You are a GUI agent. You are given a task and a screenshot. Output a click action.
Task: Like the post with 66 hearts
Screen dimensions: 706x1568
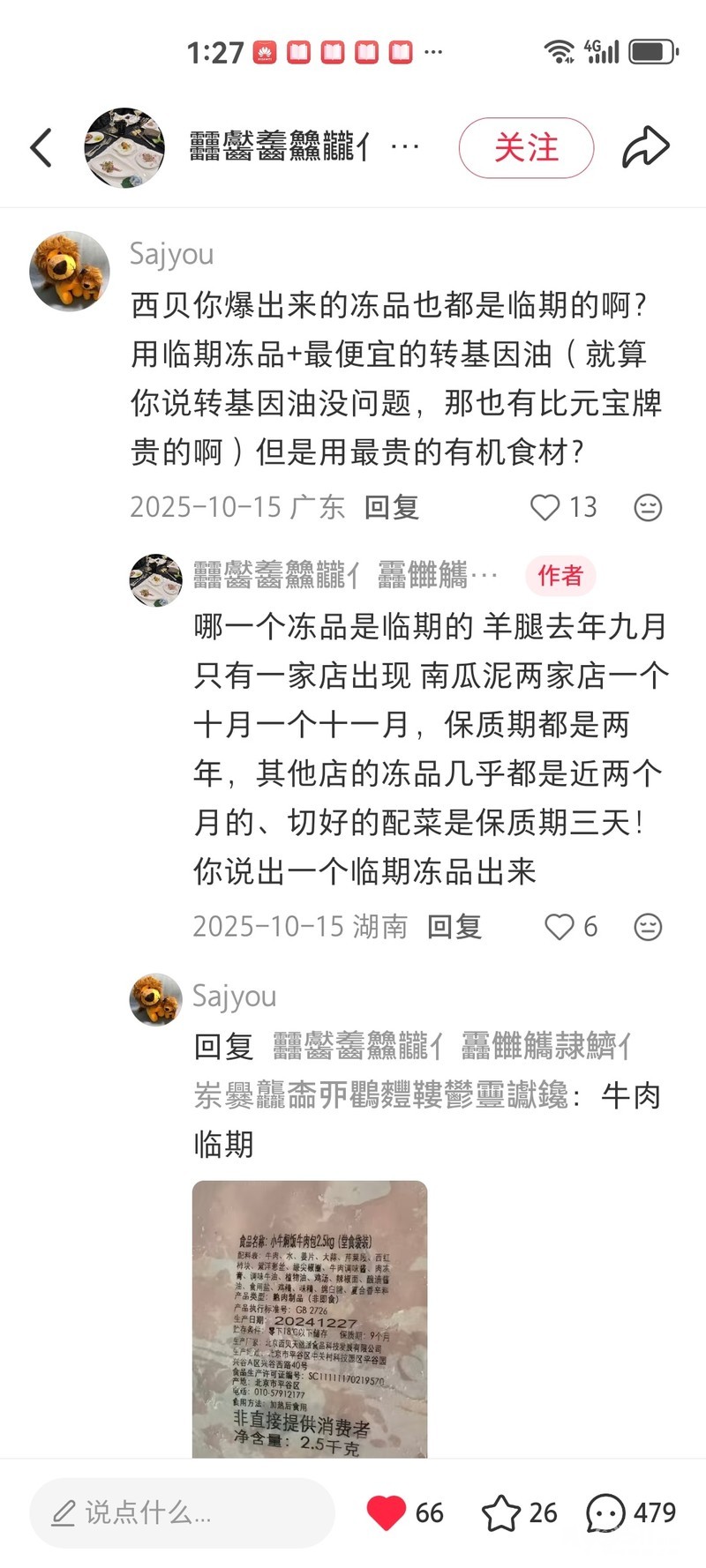[x=387, y=1513]
